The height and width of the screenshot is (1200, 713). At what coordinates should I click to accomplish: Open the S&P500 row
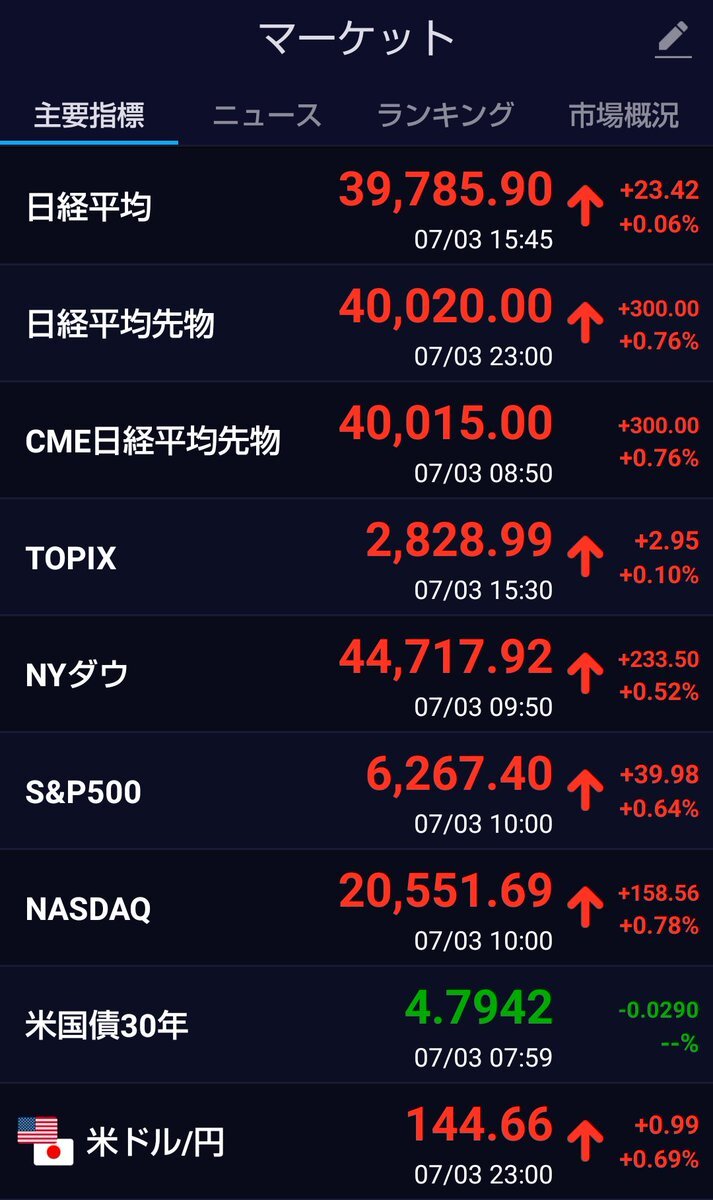click(356, 792)
